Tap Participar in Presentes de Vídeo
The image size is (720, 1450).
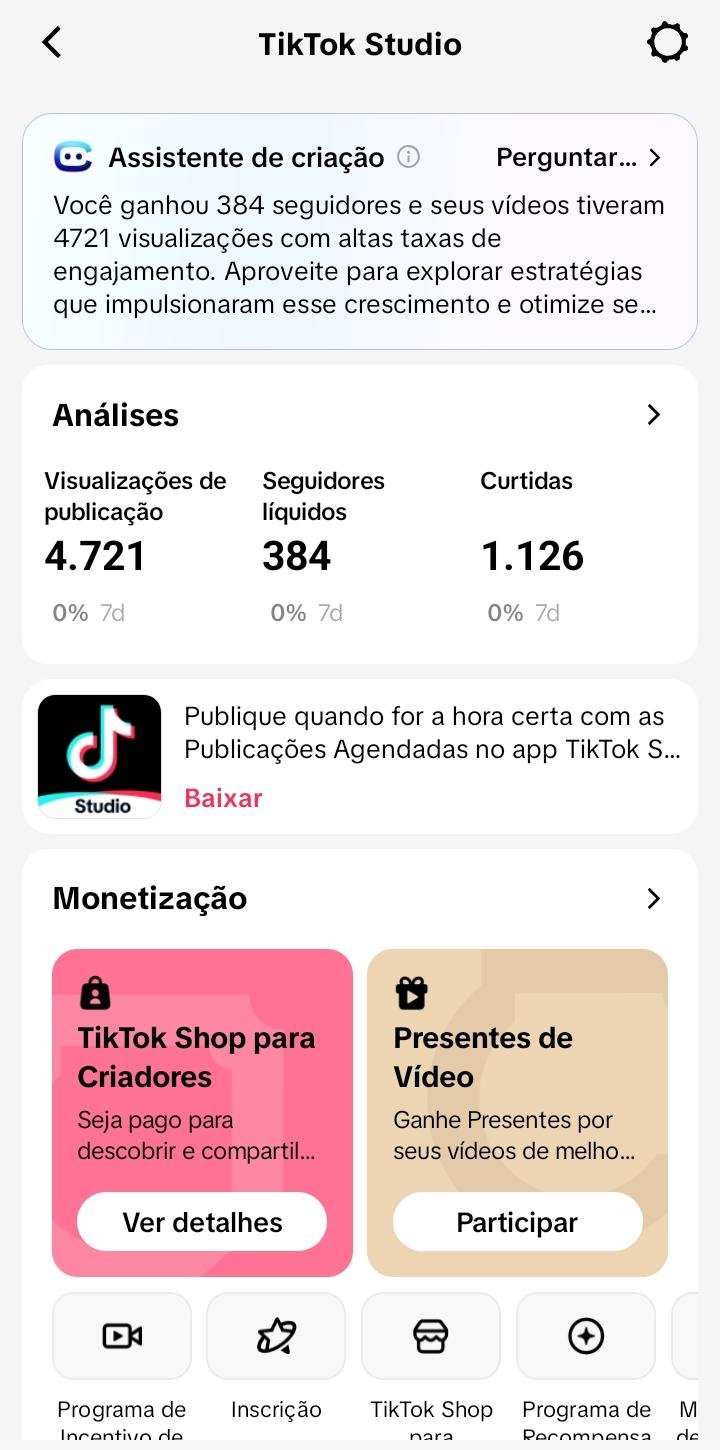(x=517, y=1222)
